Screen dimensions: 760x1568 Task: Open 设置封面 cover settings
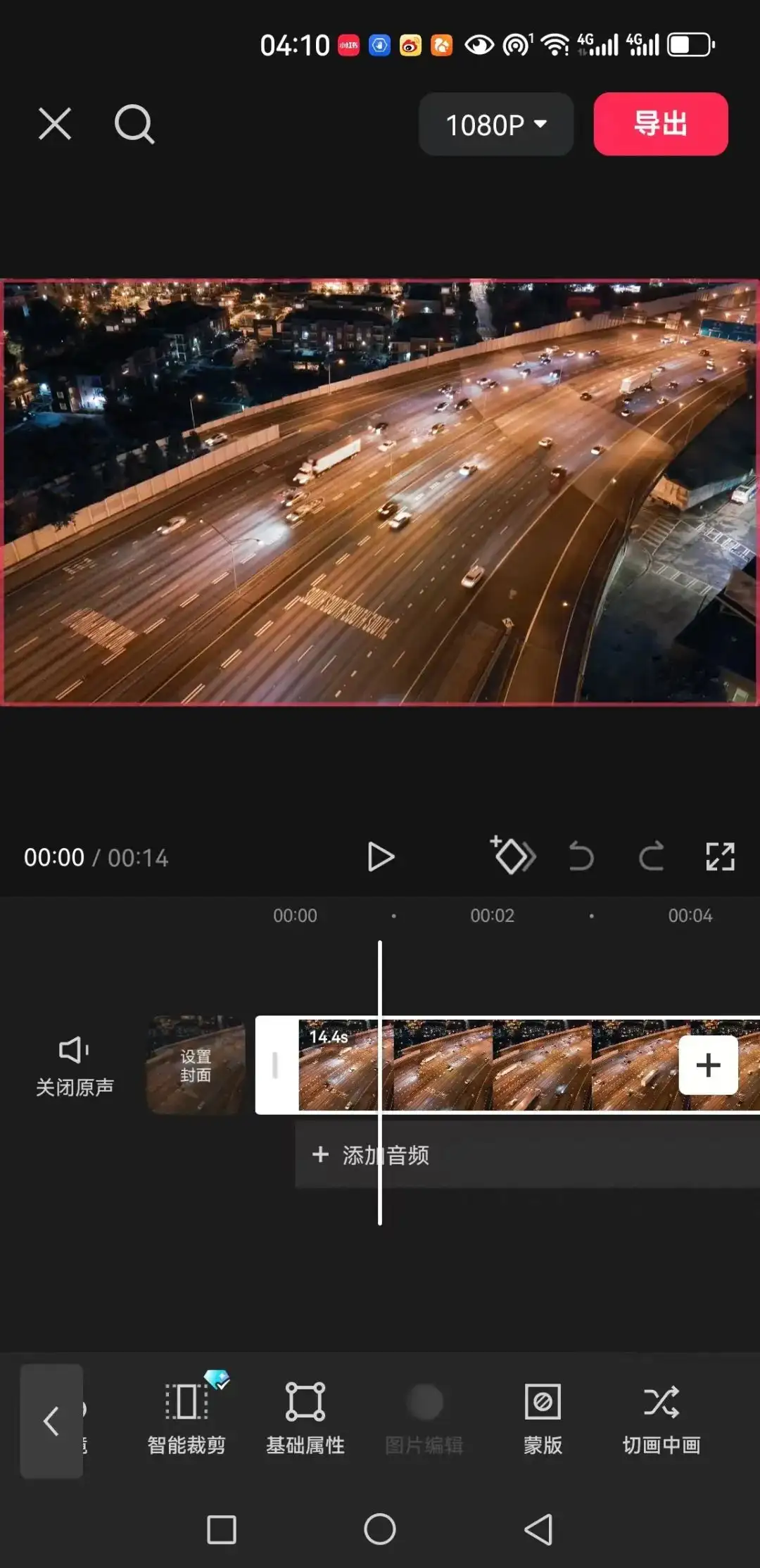(x=196, y=1065)
